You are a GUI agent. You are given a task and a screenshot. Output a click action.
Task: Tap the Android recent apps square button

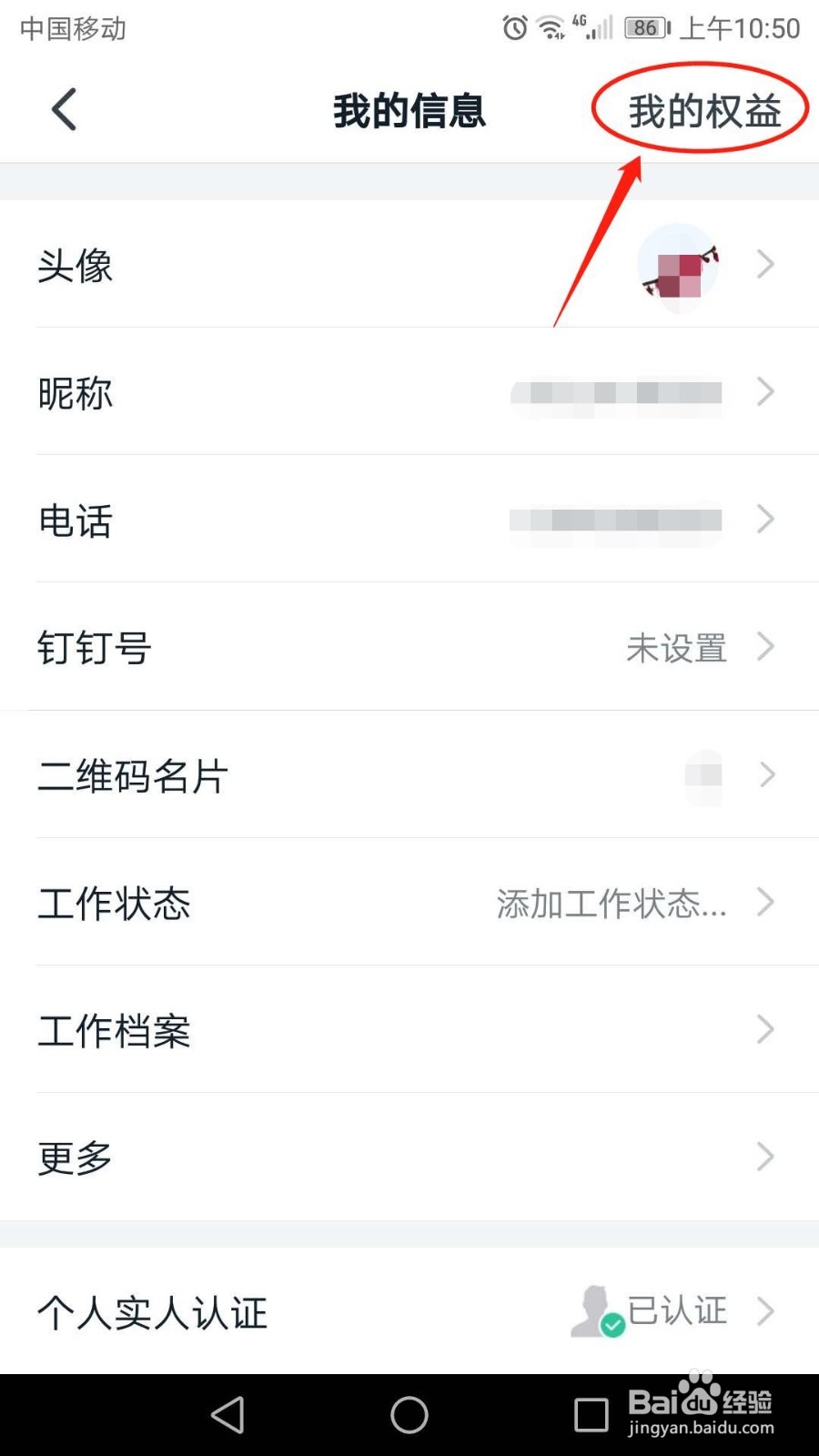590,1415
